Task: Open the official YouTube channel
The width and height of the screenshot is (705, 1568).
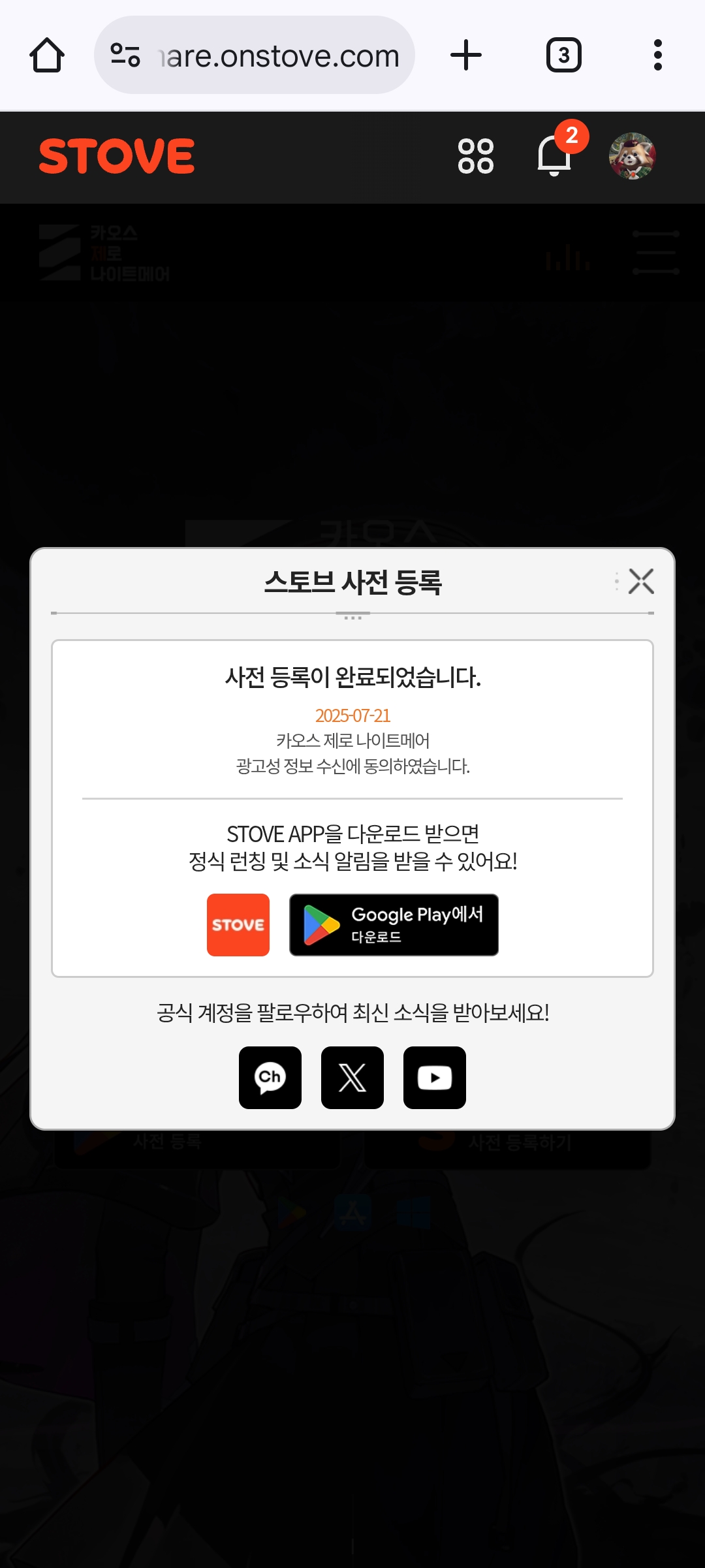Action: pos(435,1078)
